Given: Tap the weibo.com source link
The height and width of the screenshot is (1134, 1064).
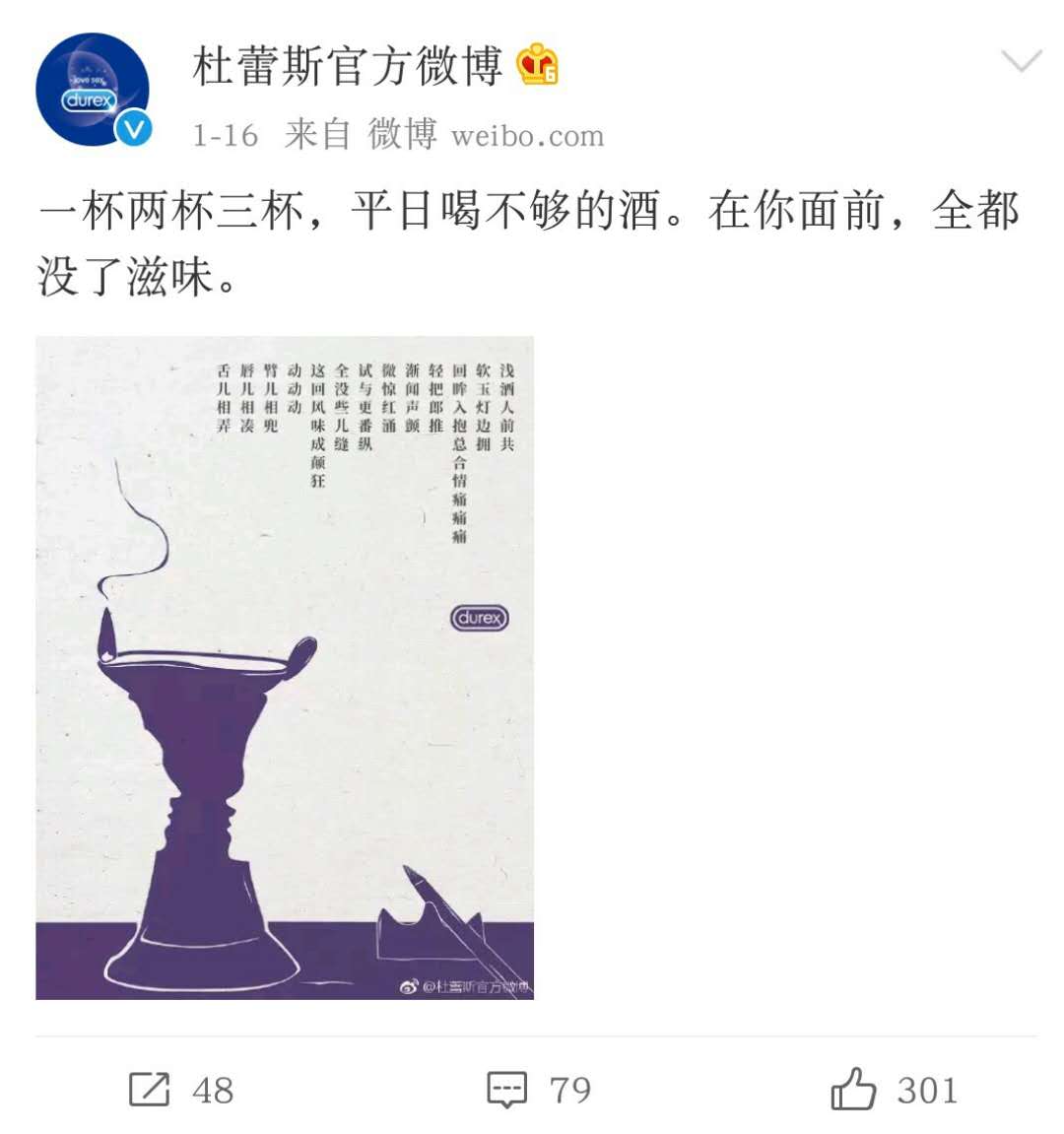Looking at the screenshot, I should point(527,136).
